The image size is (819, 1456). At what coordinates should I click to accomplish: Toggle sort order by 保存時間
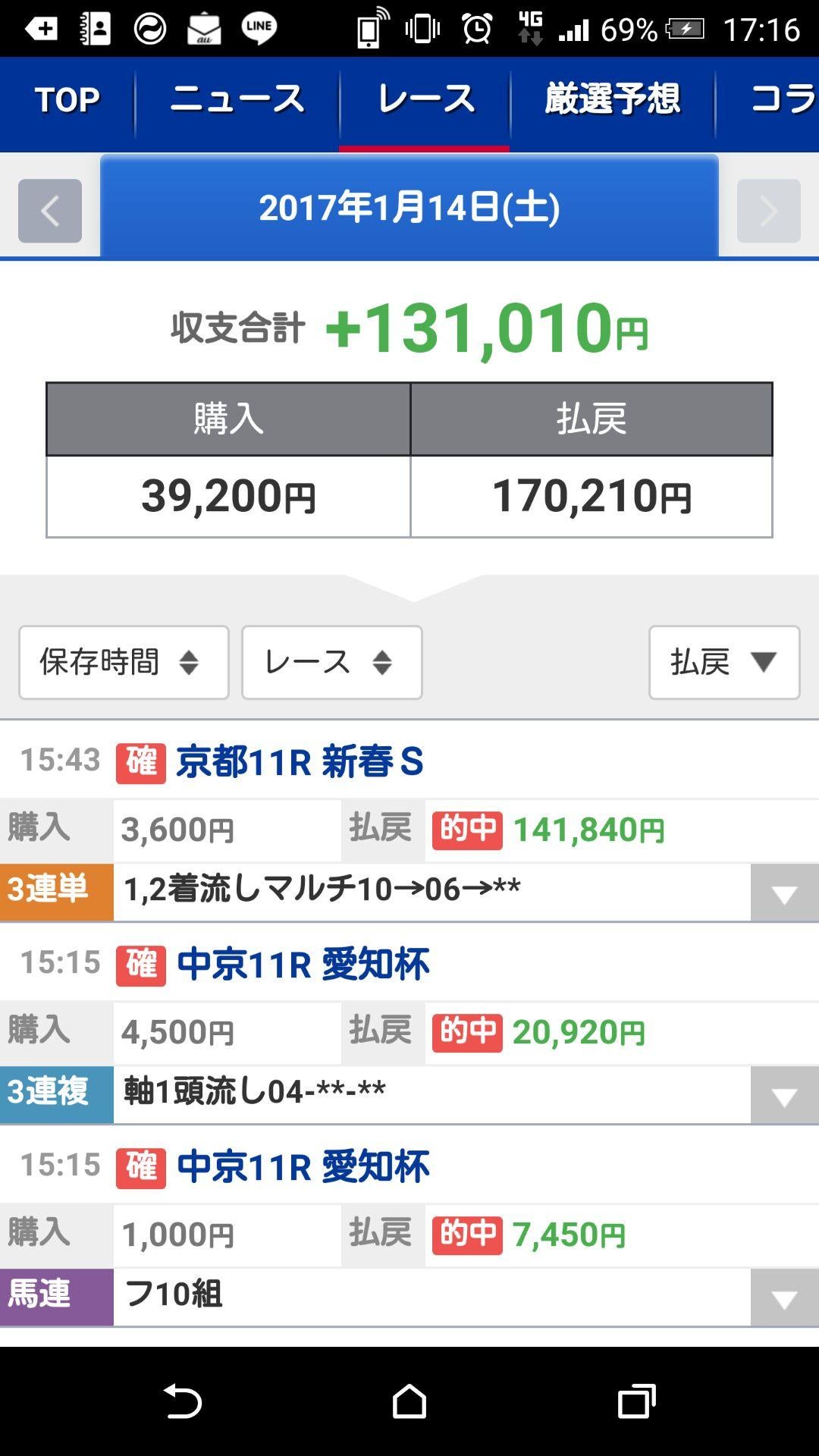pos(124,662)
